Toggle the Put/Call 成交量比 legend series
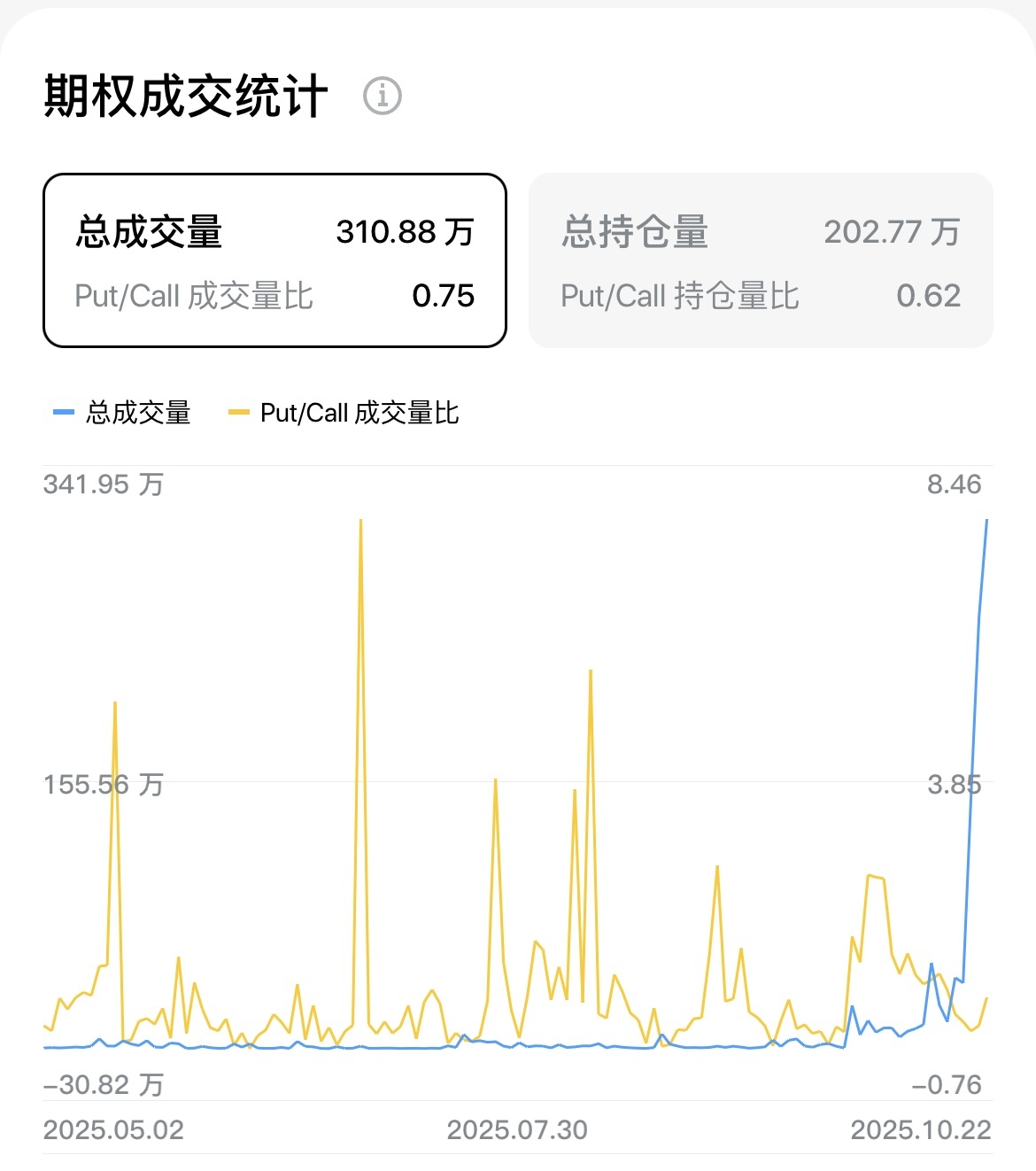Image resolution: width=1036 pixels, height=1171 pixels. (344, 413)
